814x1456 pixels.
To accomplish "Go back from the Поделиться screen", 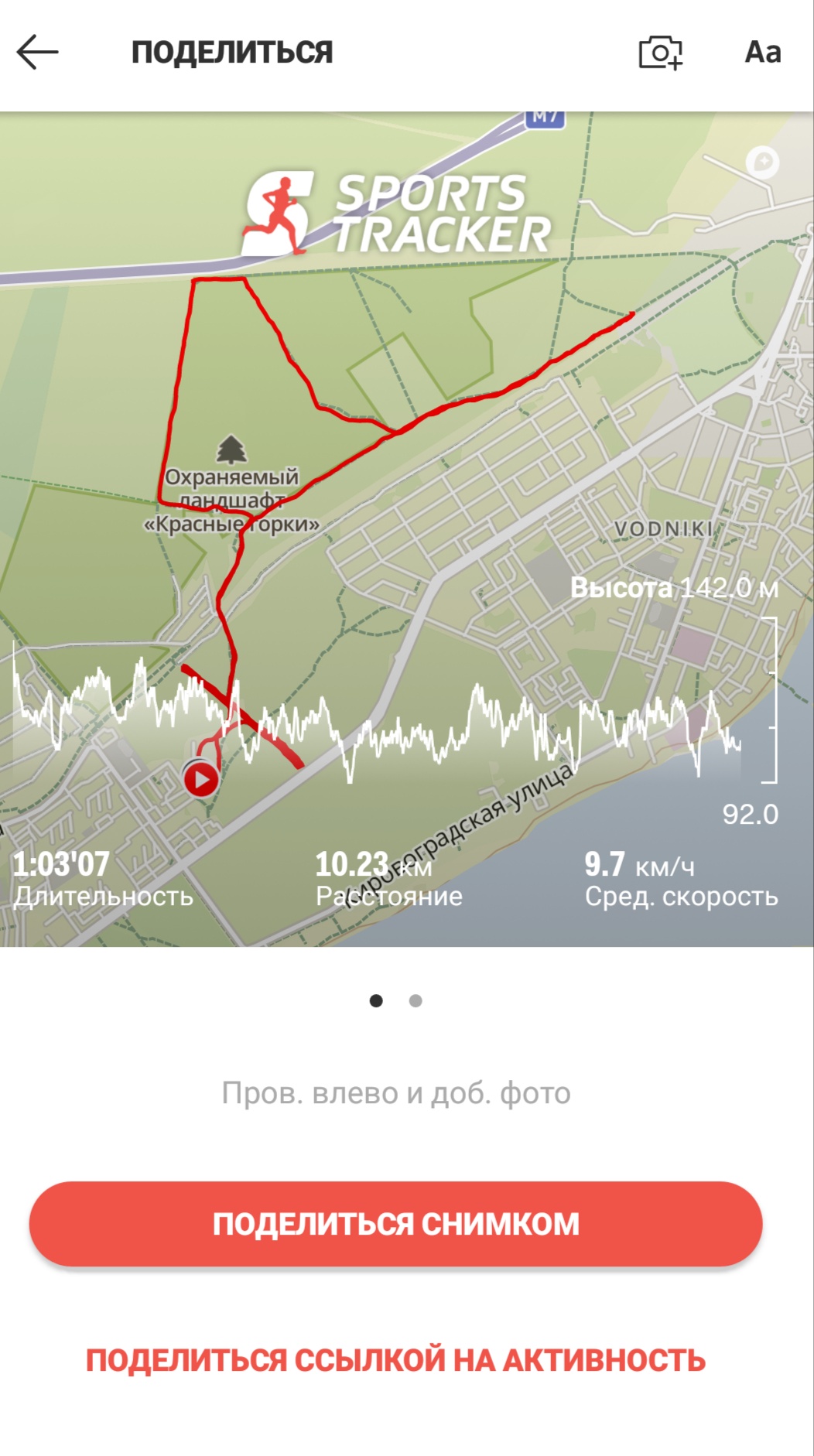I will (x=37, y=53).
